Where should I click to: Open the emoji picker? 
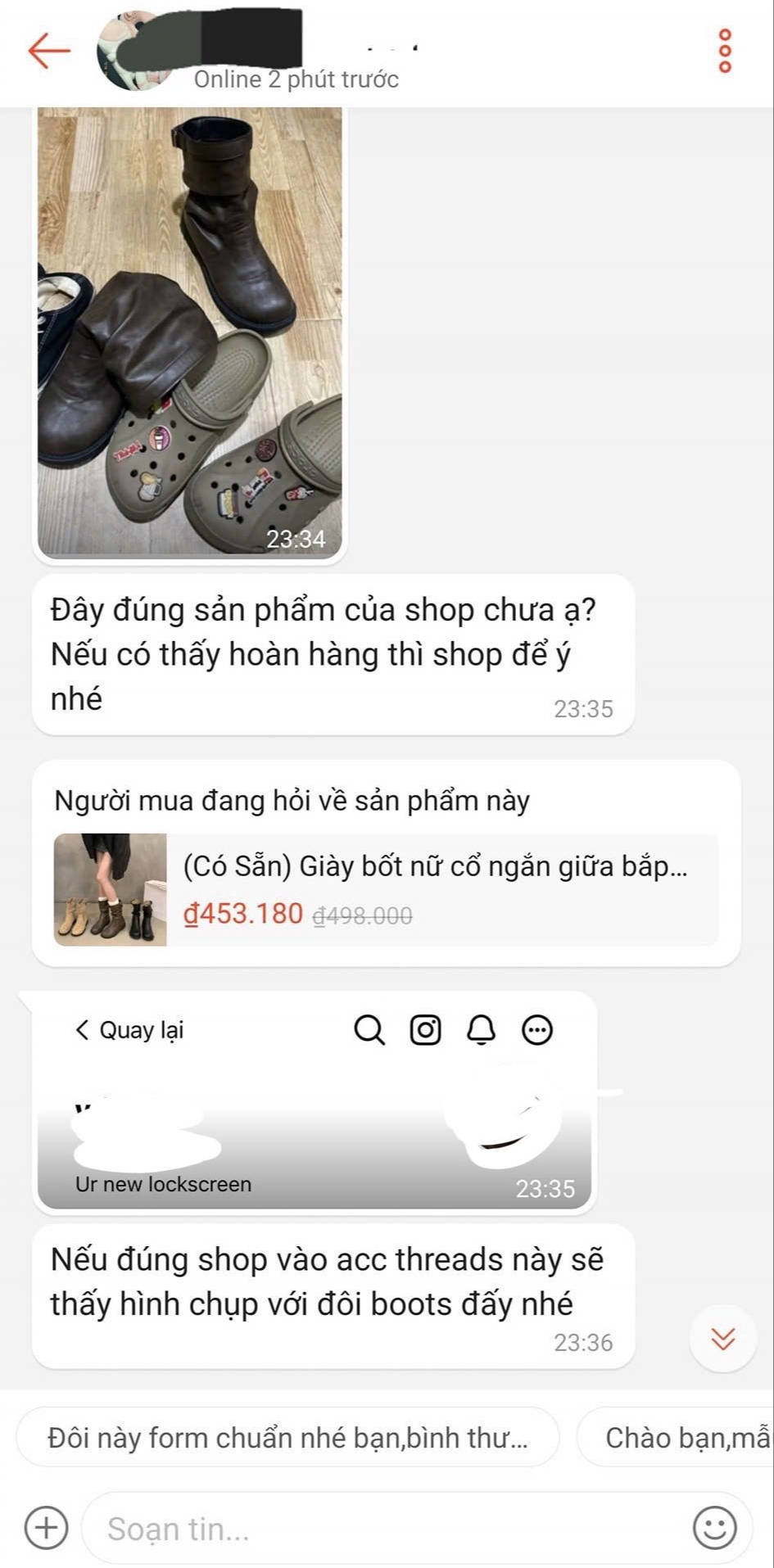(x=718, y=1526)
